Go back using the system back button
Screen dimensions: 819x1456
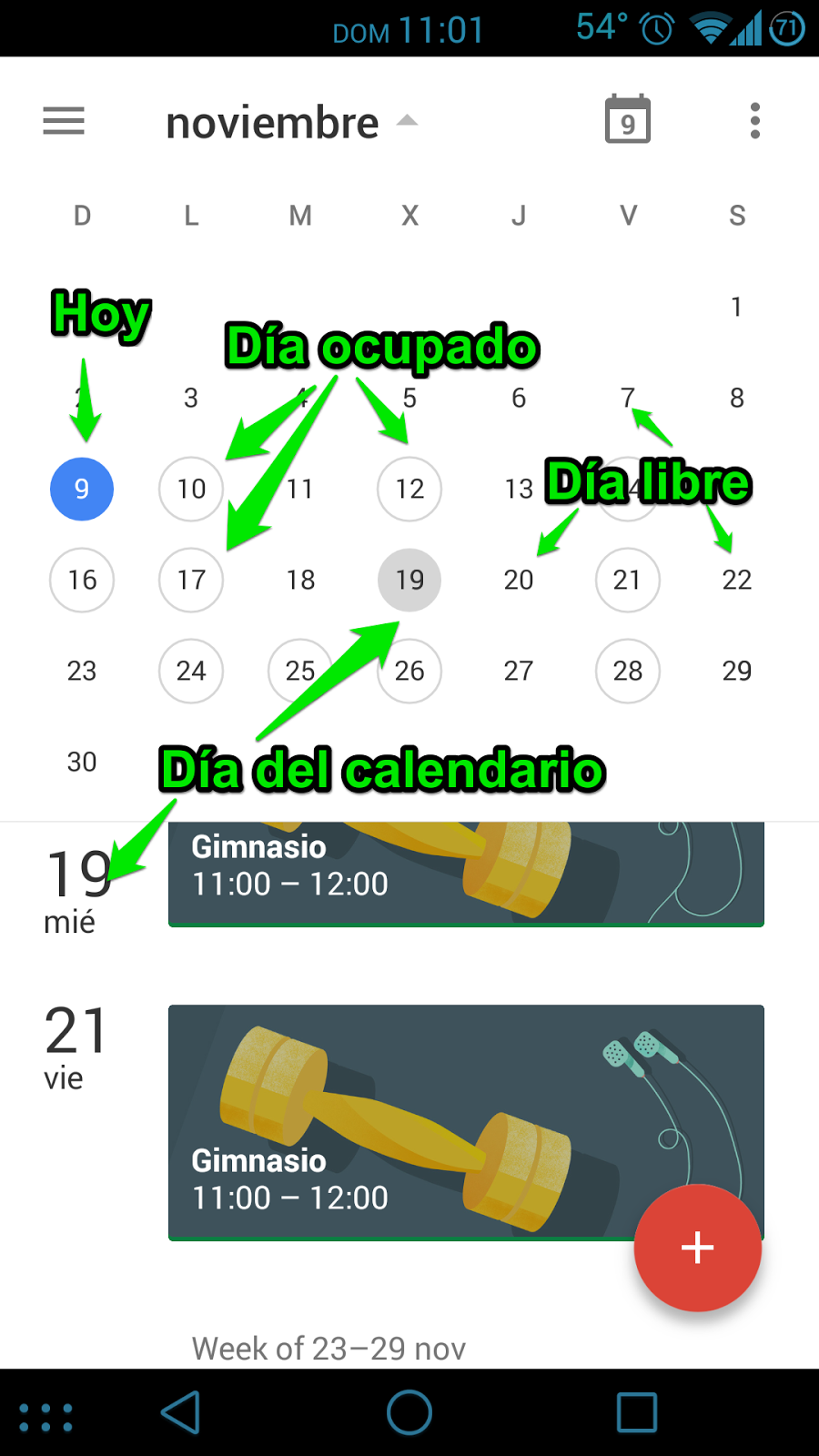pos(181,1412)
